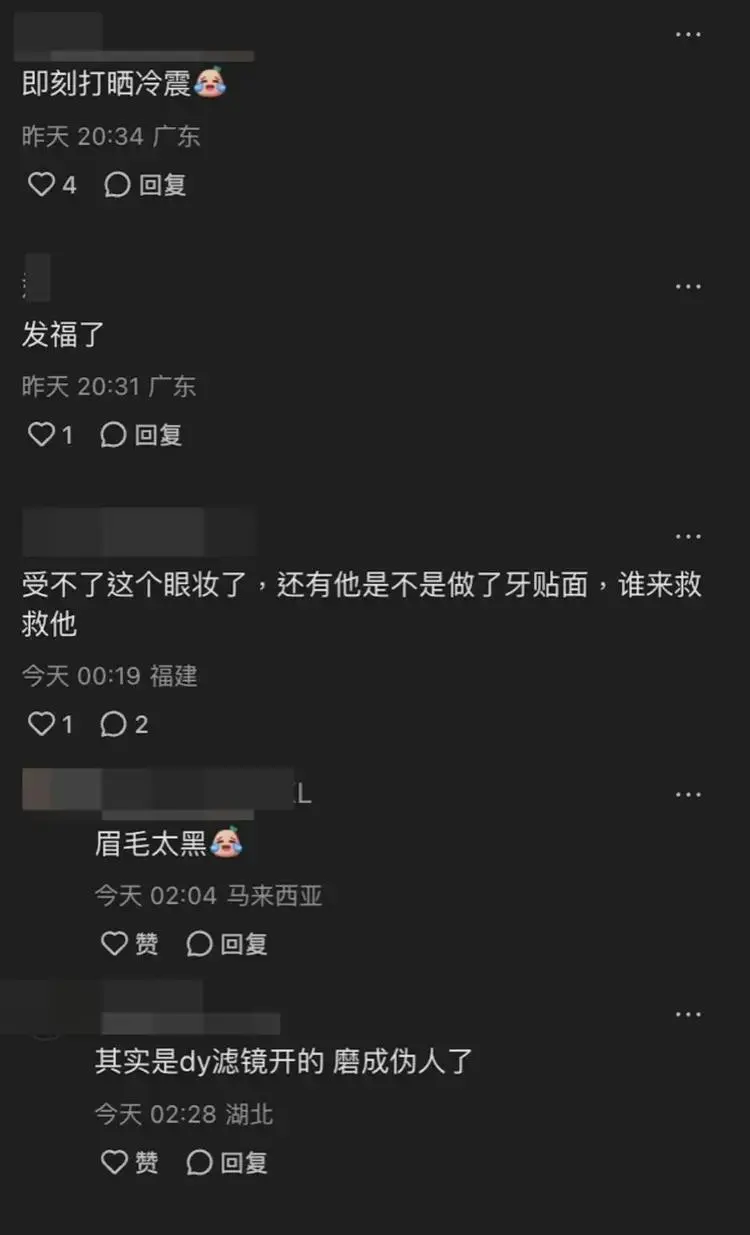750x1235 pixels.
Task: Open overflow menu for 发福了 comment
Action: [688, 286]
